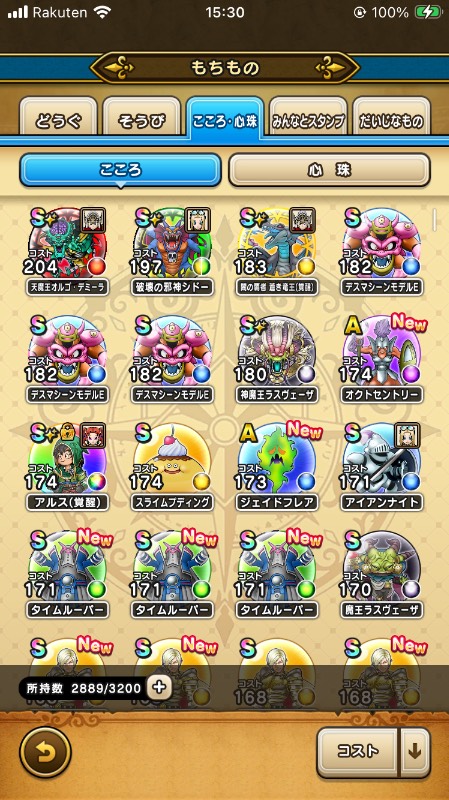Screen dimensions: 449x800
Task: Open the みんなとスタンプ tab
Action: 308,120
